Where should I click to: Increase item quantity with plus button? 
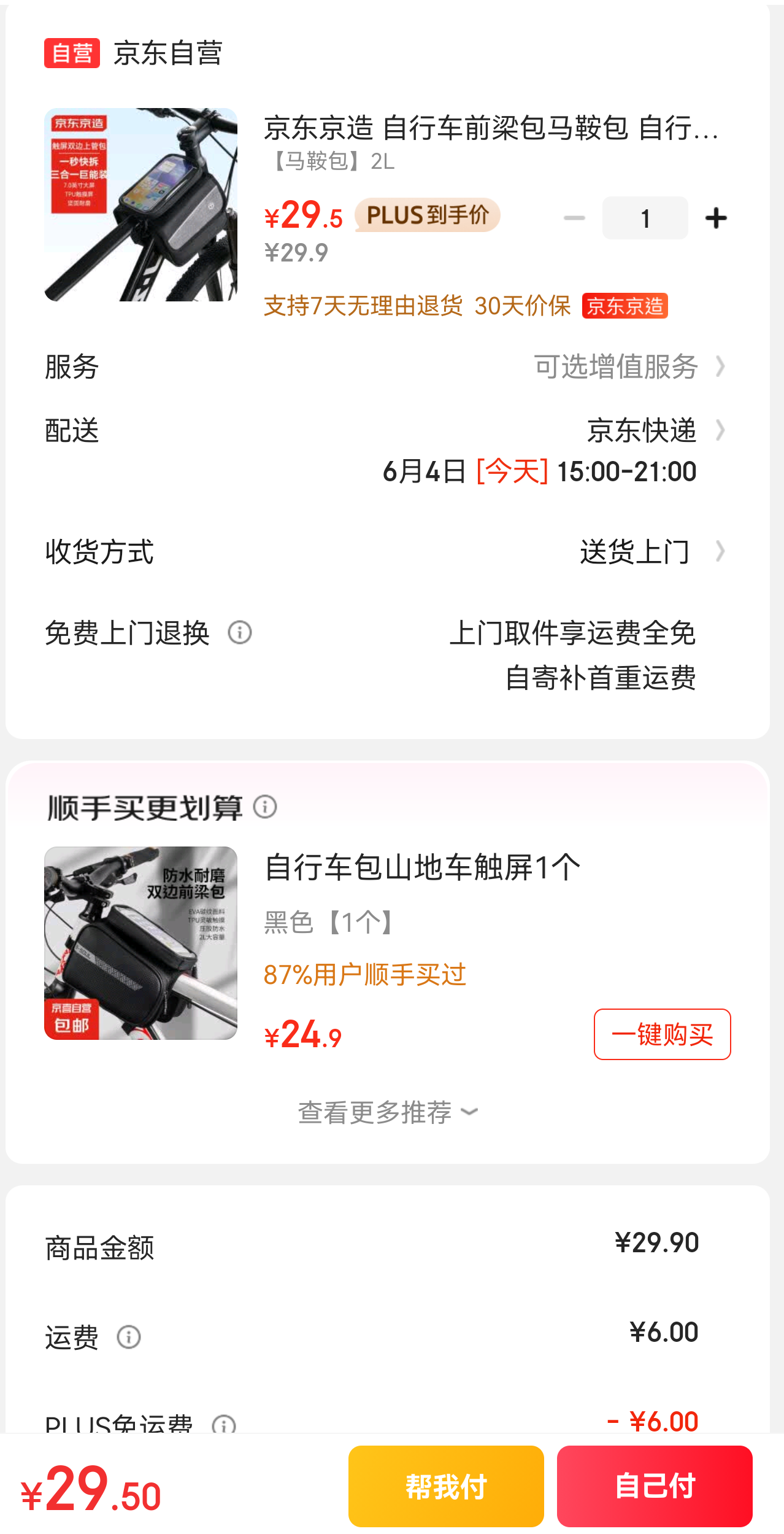pos(716,219)
